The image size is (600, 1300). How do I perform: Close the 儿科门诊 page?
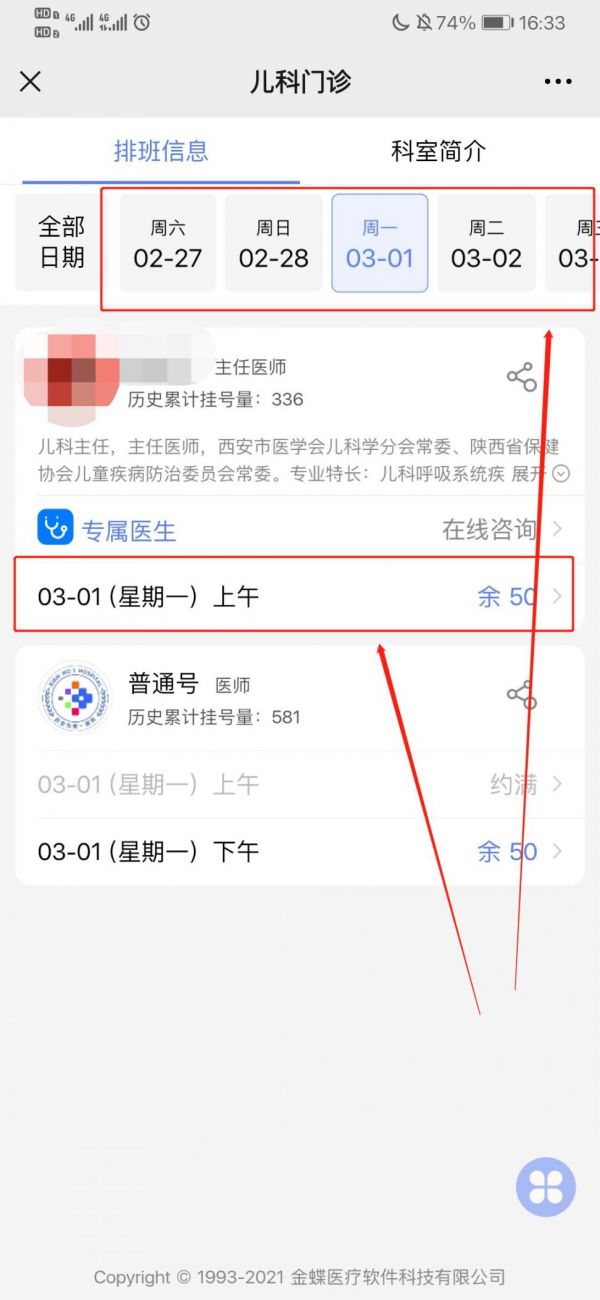pos(31,81)
